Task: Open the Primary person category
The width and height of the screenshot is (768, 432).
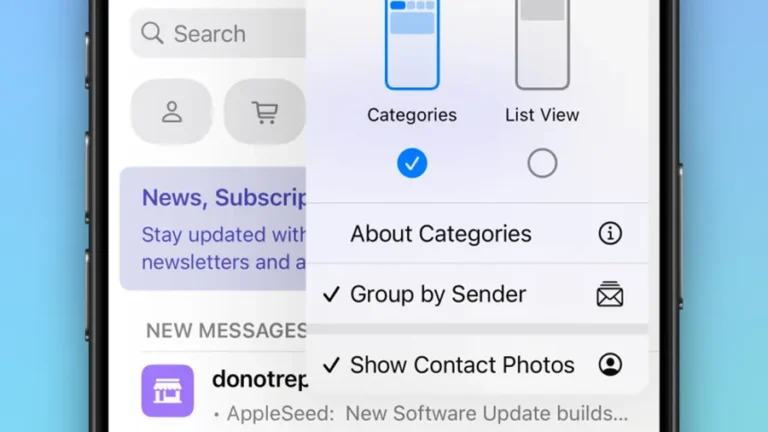Action: pos(172,112)
